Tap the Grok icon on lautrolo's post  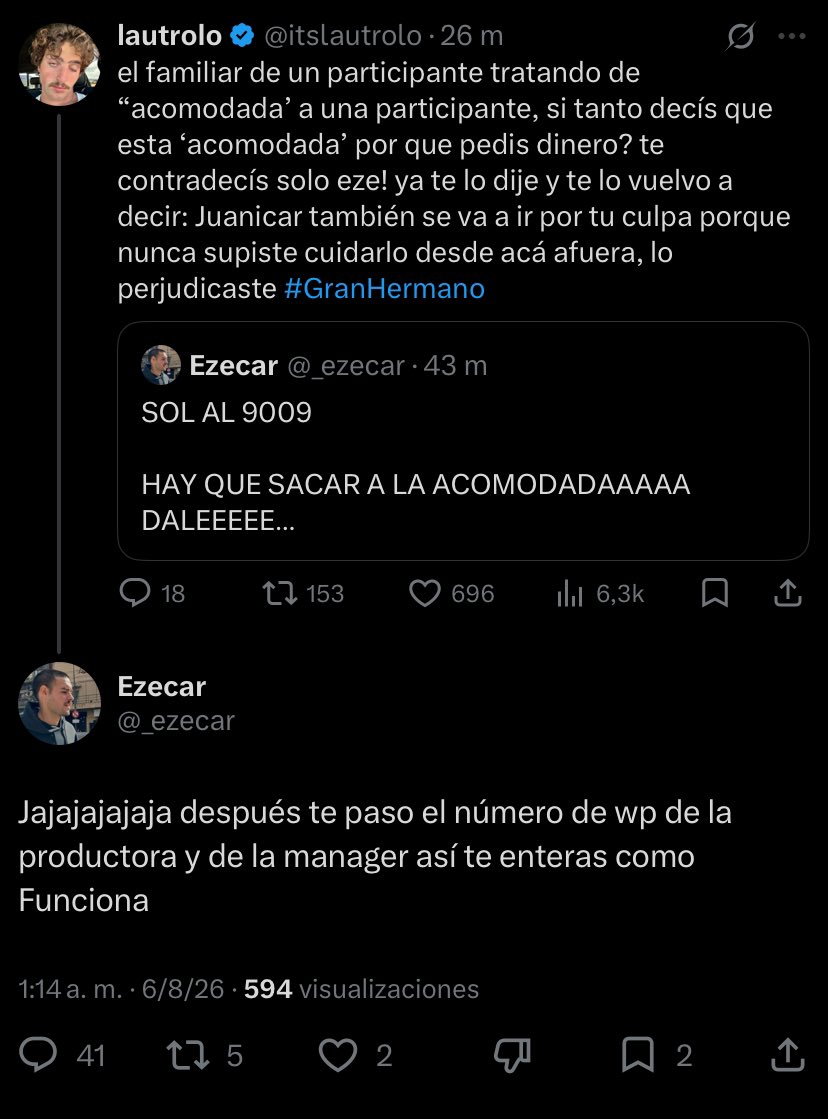(x=740, y=36)
